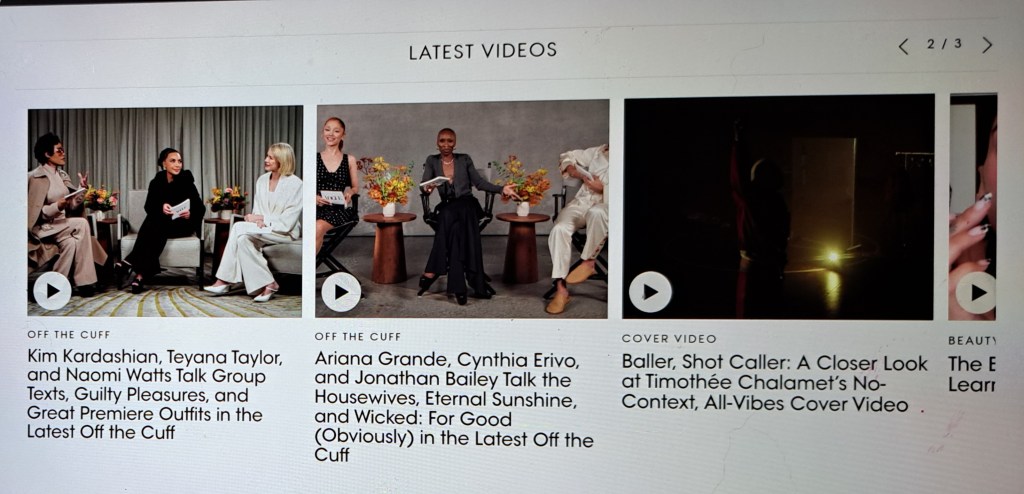The width and height of the screenshot is (1024, 494).
Task: Open the Kim Kardashian, Teyana Taylor article title
Action: point(144,395)
